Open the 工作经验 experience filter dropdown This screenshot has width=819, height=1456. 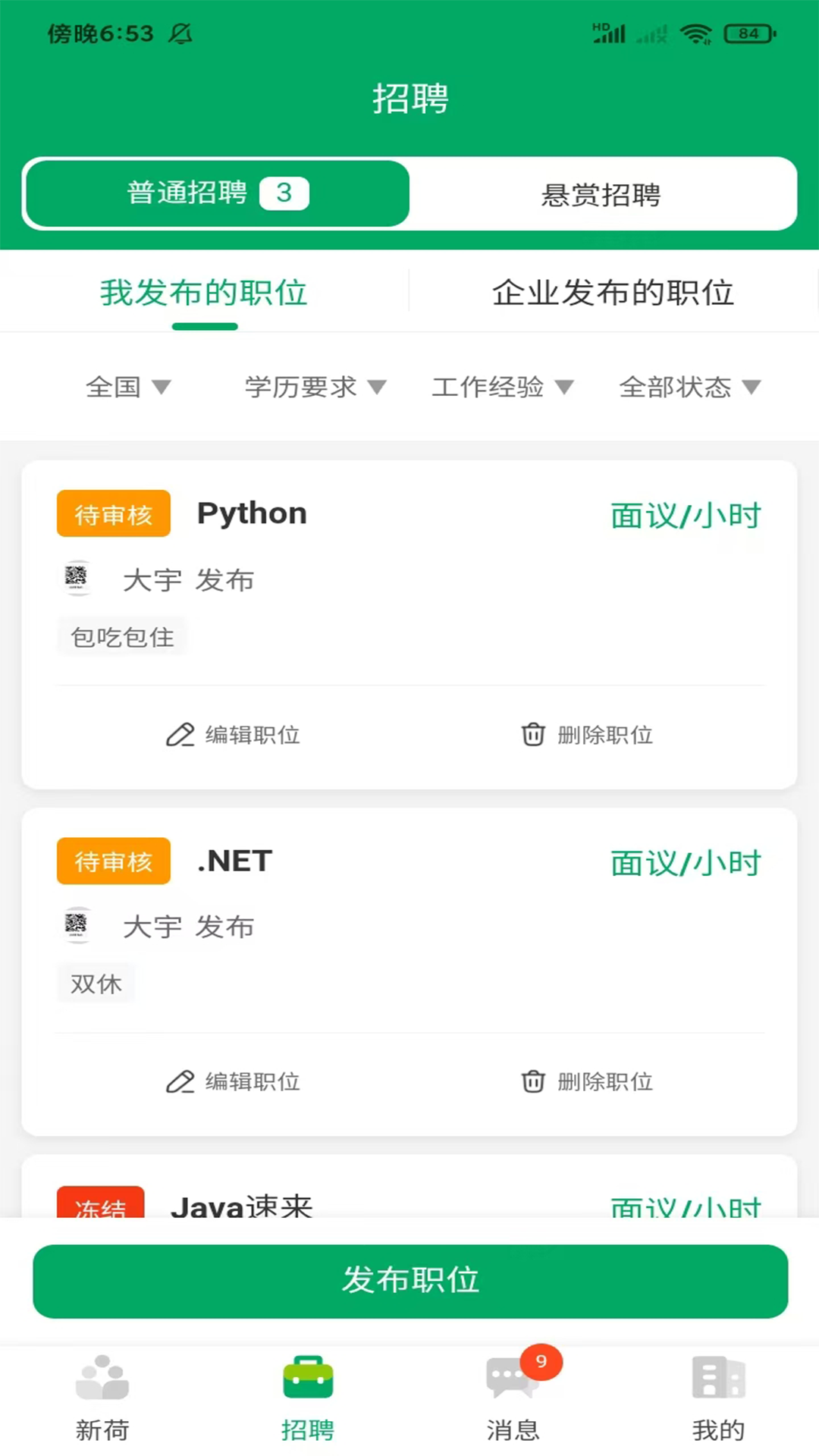(x=501, y=388)
